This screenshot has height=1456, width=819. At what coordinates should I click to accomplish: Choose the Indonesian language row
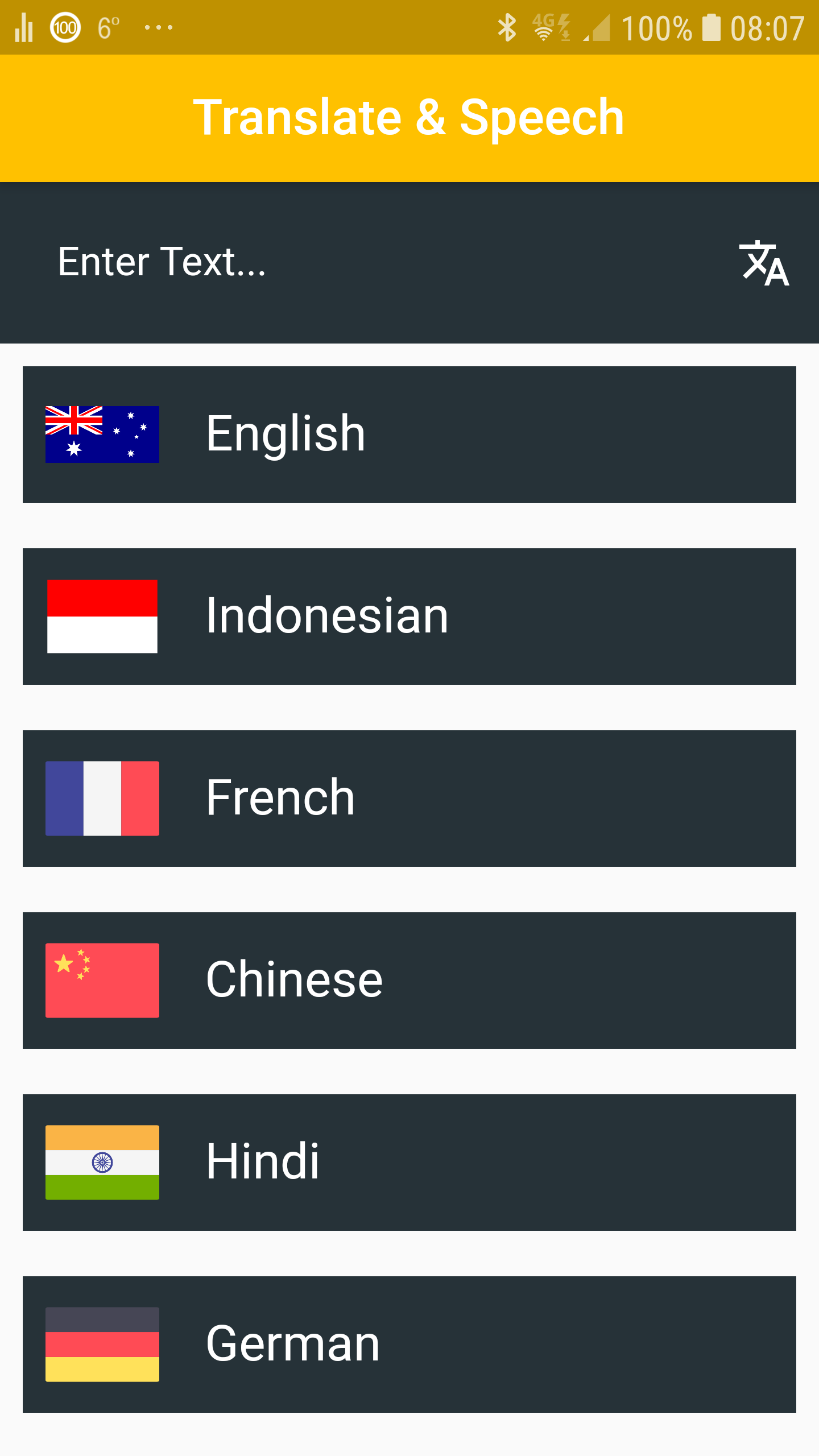tap(409, 617)
